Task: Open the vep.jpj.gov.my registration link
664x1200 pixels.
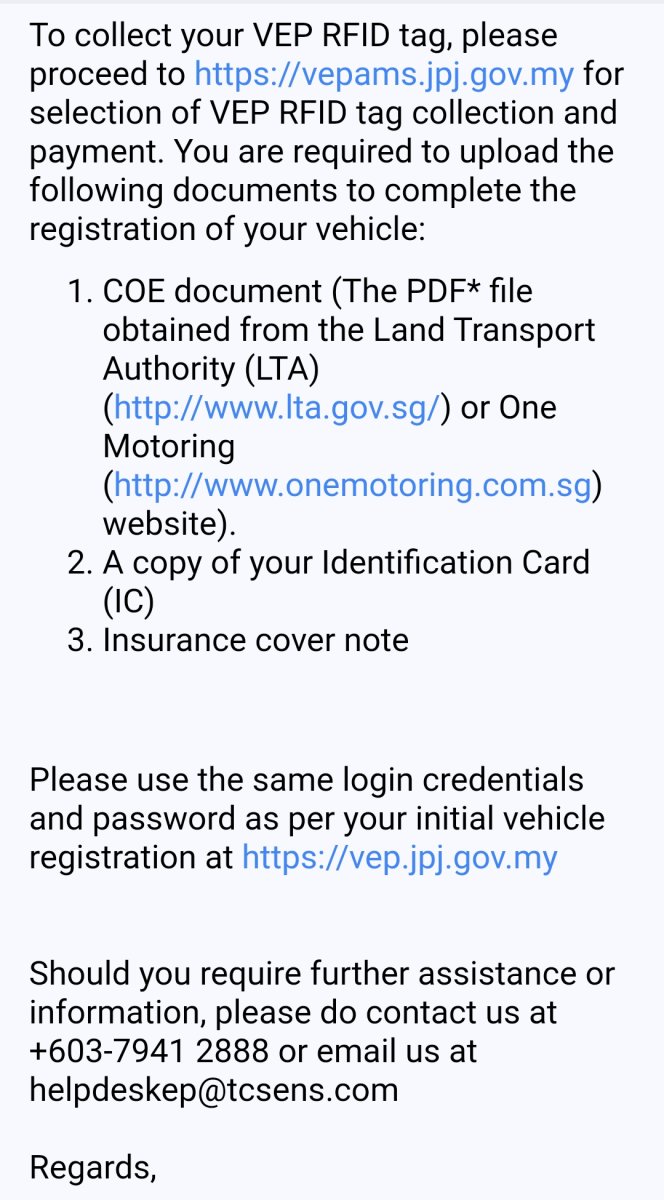Action: pos(399,857)
